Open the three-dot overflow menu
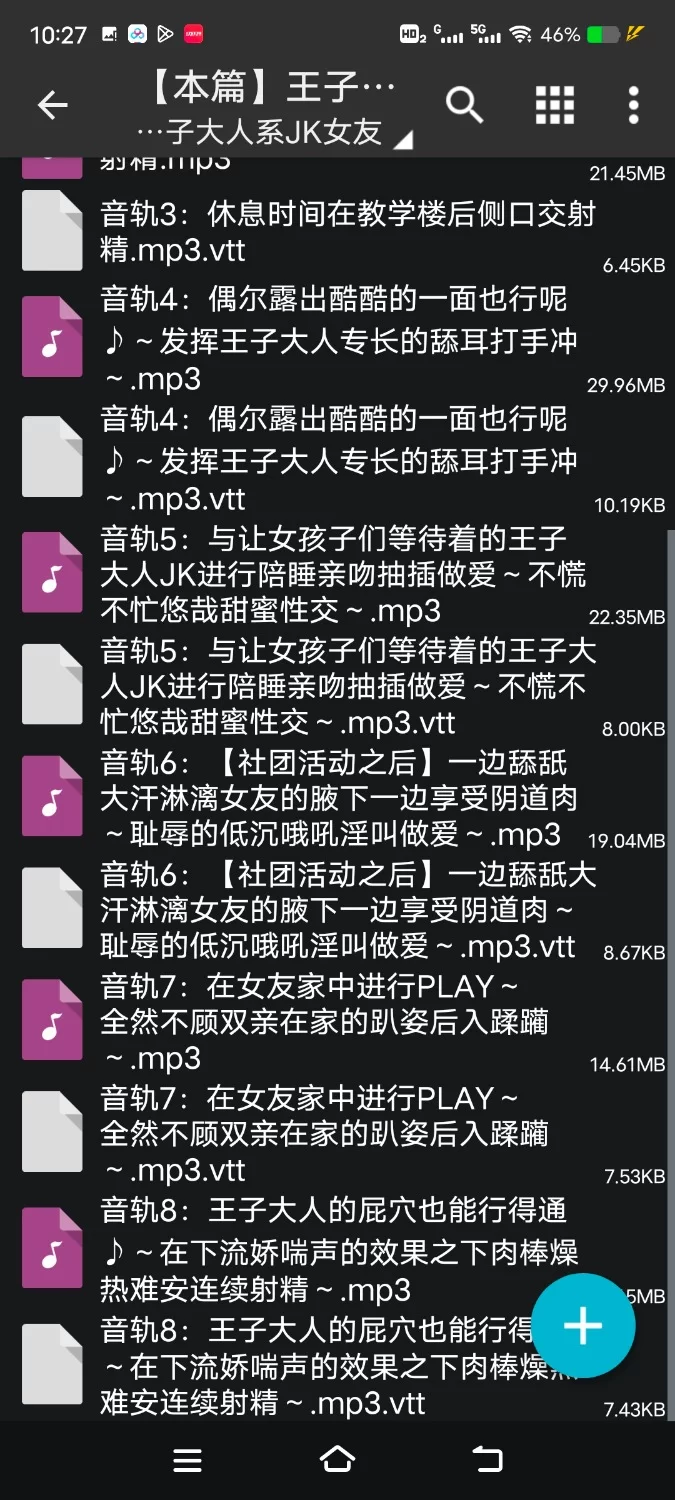This screenshot has height=1500, width=675. pos(633,105)
